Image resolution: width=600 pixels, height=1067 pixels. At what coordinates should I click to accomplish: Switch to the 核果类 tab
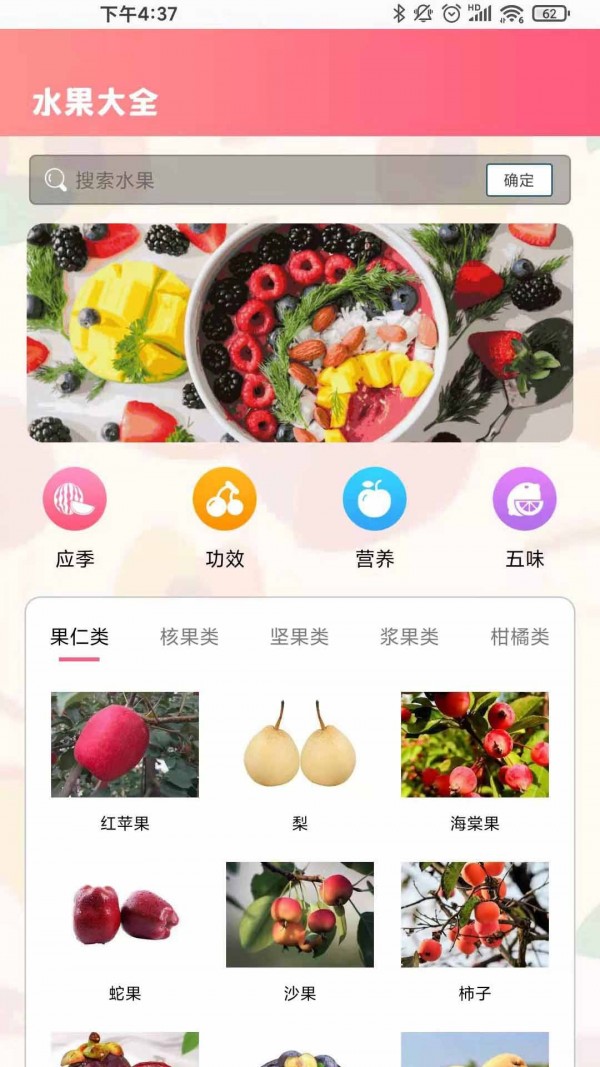click(189, 637)
